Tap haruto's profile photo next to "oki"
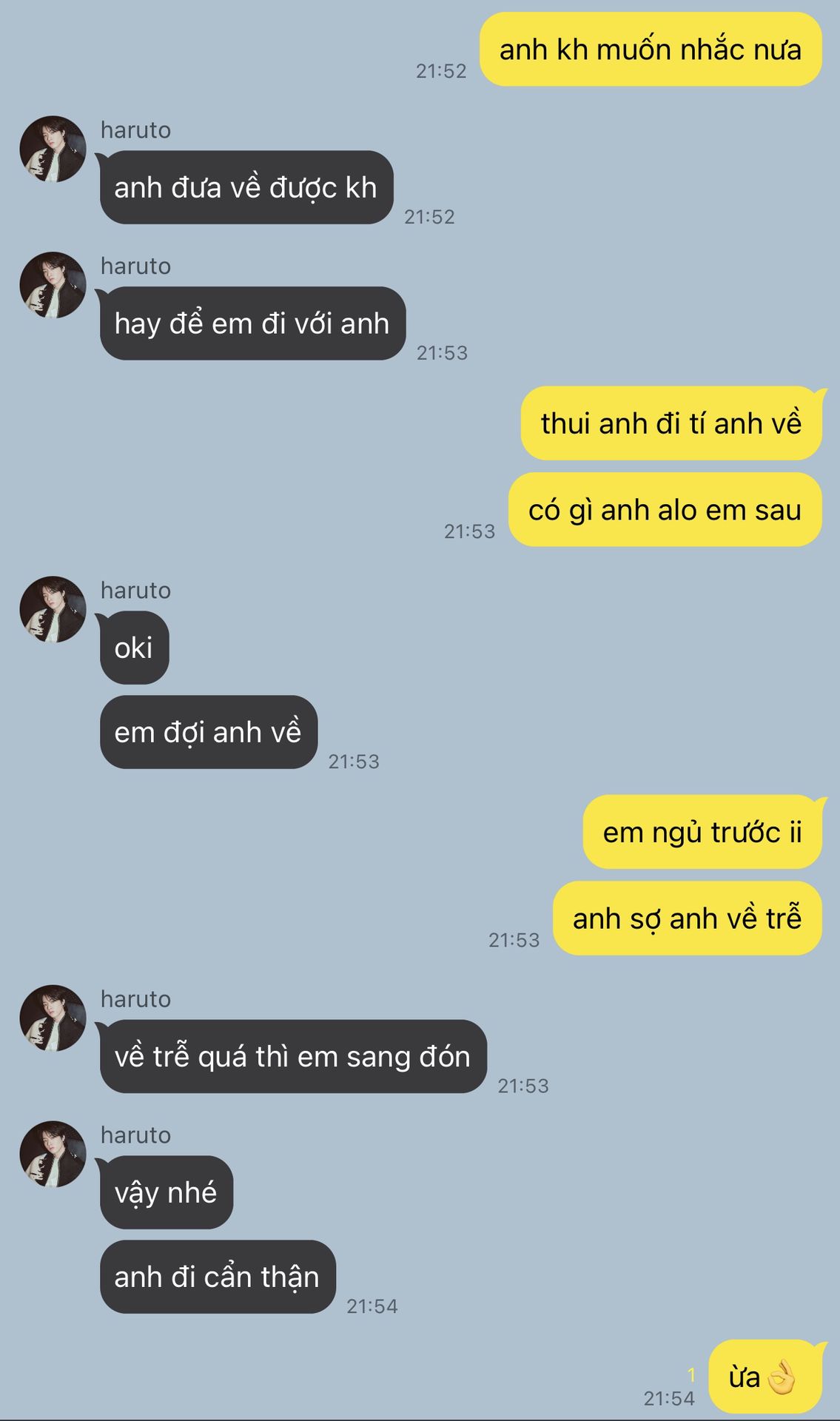840x1421 pixels. coord(53,609)
